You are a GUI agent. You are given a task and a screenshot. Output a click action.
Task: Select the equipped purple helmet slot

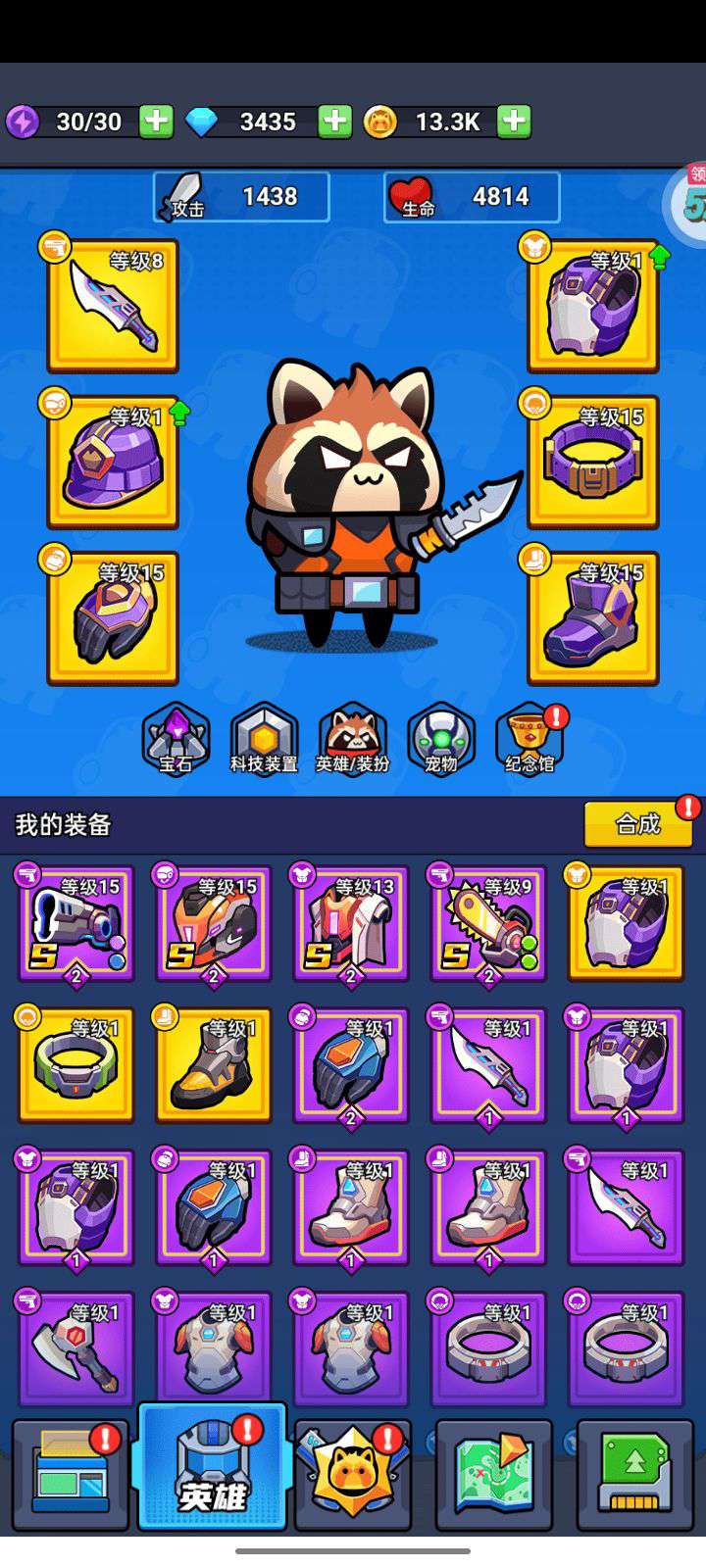click(x=113, y=463)
